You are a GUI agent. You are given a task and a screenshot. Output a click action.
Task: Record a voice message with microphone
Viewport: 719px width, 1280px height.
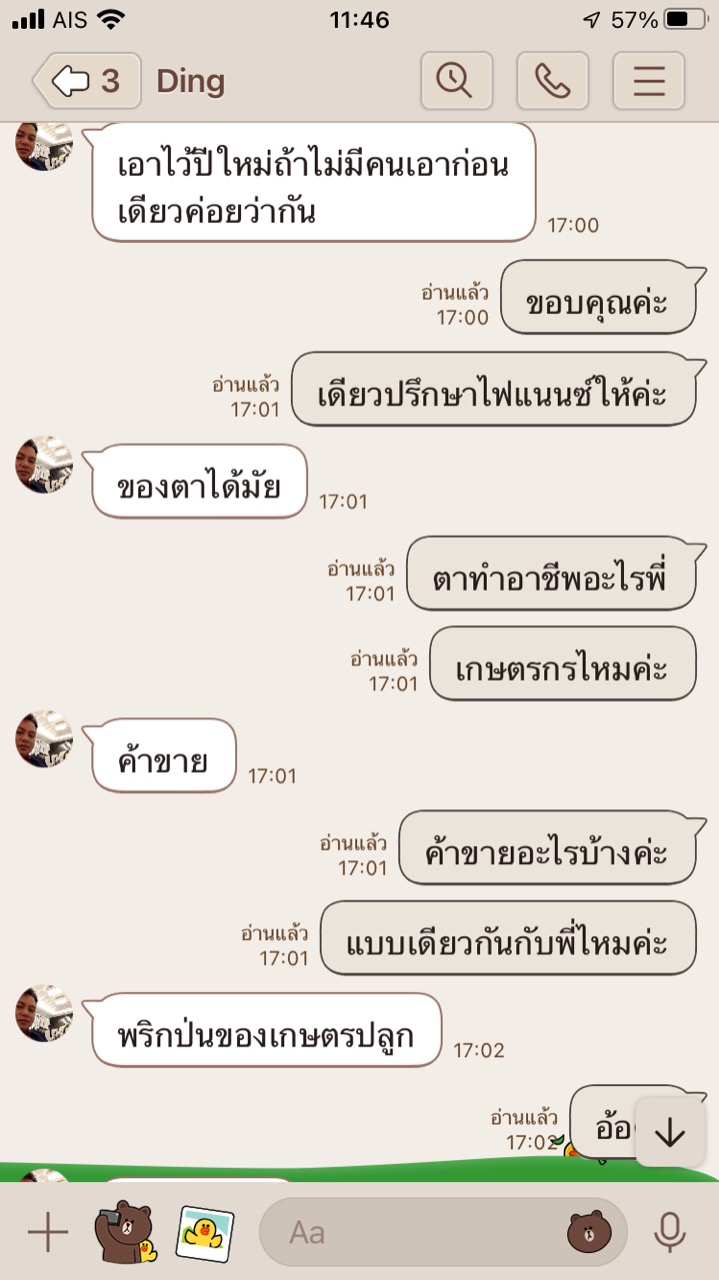[670, 1233]
